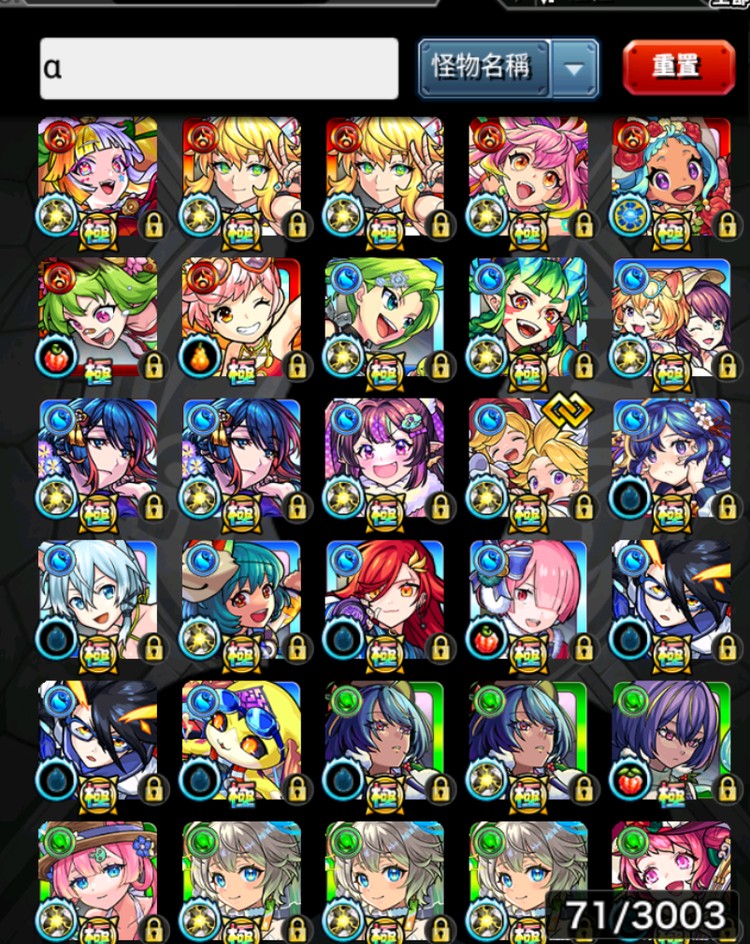The height and width of the screenshot is (944, 750).
Task: Tap the red 重置 reset button
Action: (x=678, y=67)
